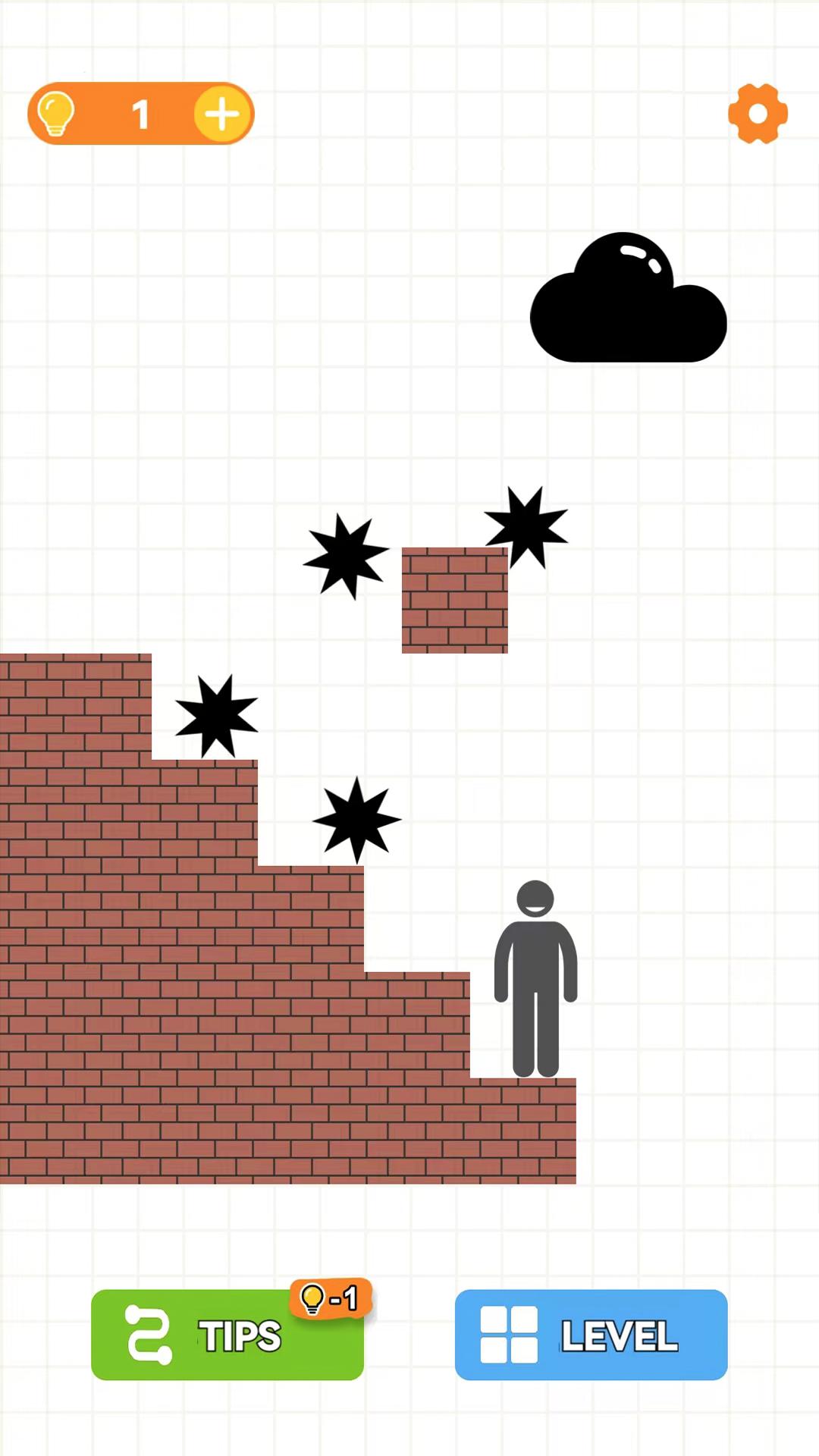Open the LEVEL selection menu
The image size is (819, 1456).
[x=591, y=1335]
